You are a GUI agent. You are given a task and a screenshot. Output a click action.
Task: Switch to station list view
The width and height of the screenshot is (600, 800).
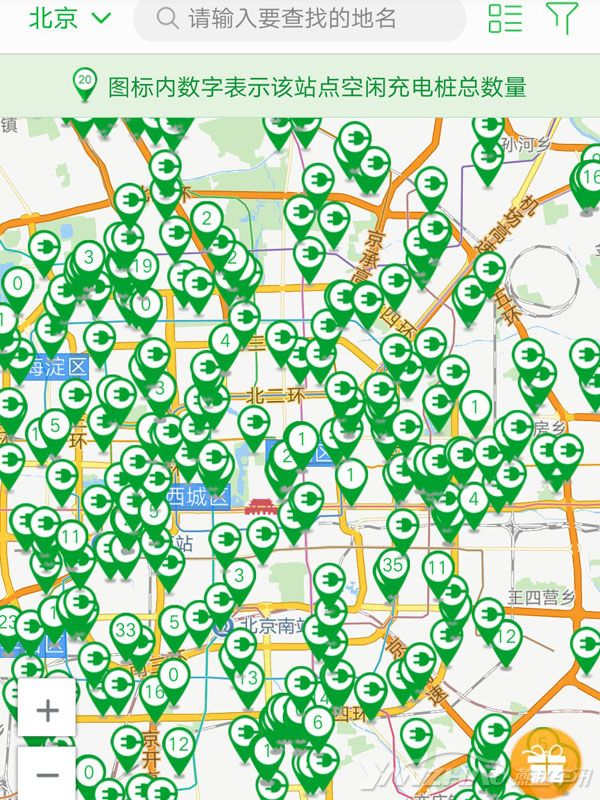pyautogui.click(x=506, y=18)
